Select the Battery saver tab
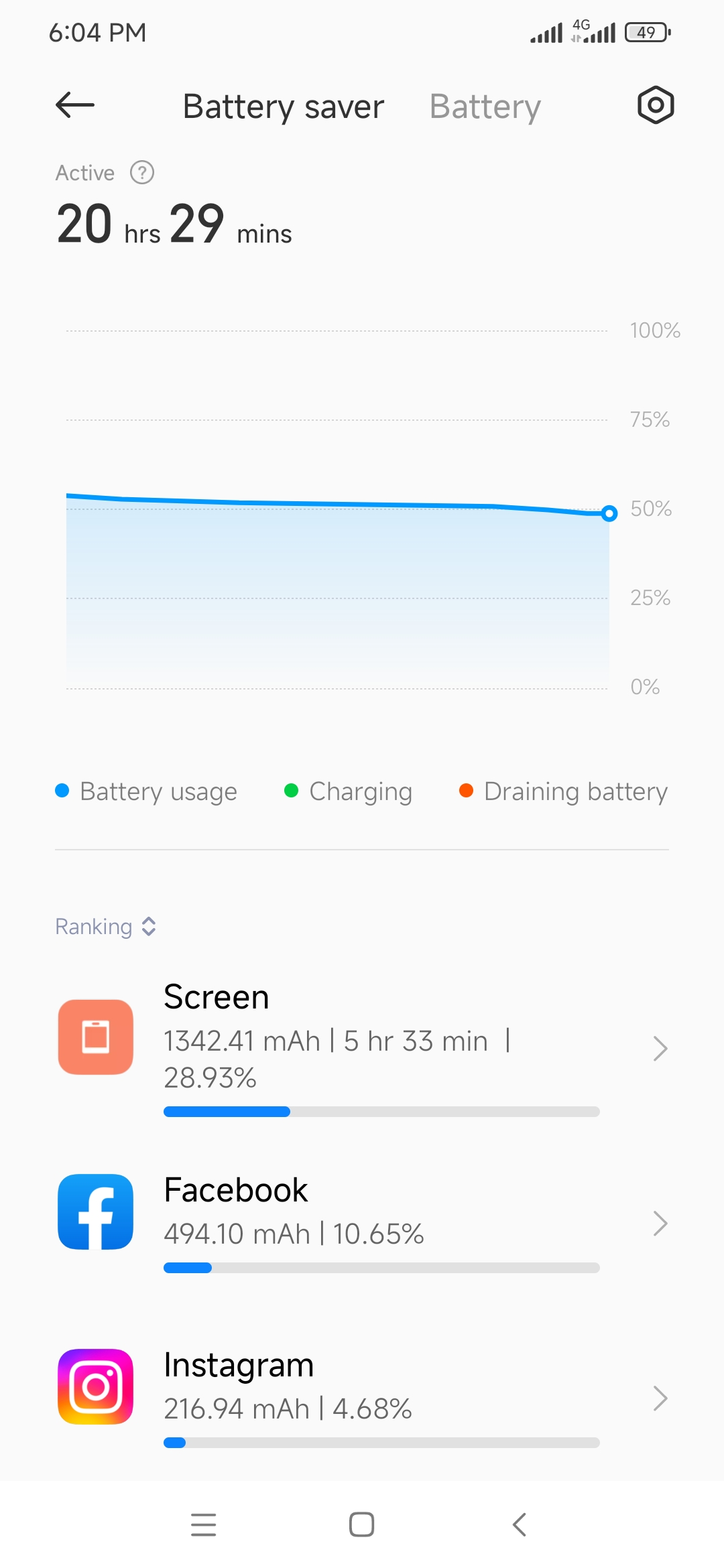Viewport: 724px width, 1568px height. [x=284, y=107]
